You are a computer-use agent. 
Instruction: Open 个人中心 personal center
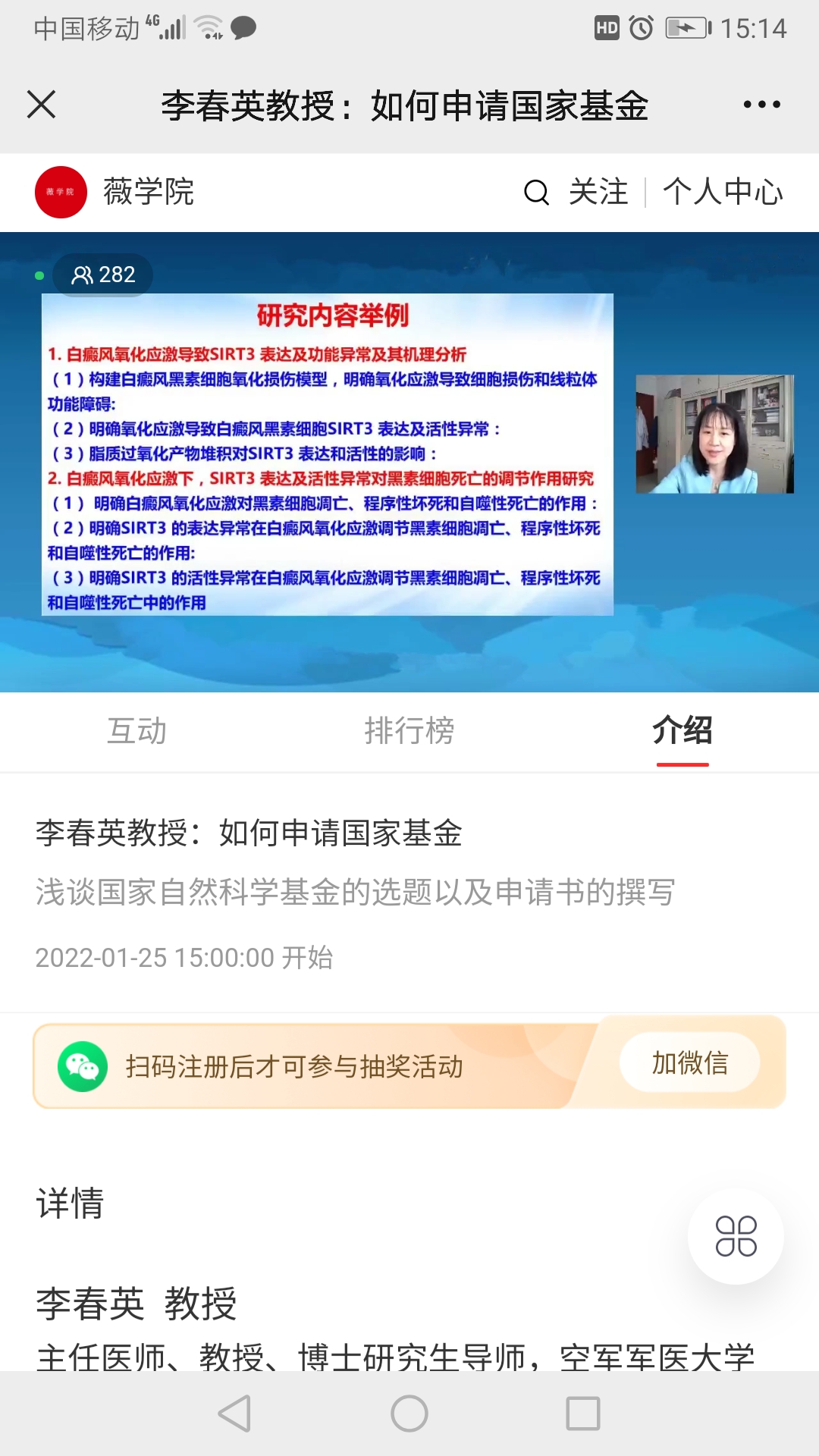click(x=723, y=192)
